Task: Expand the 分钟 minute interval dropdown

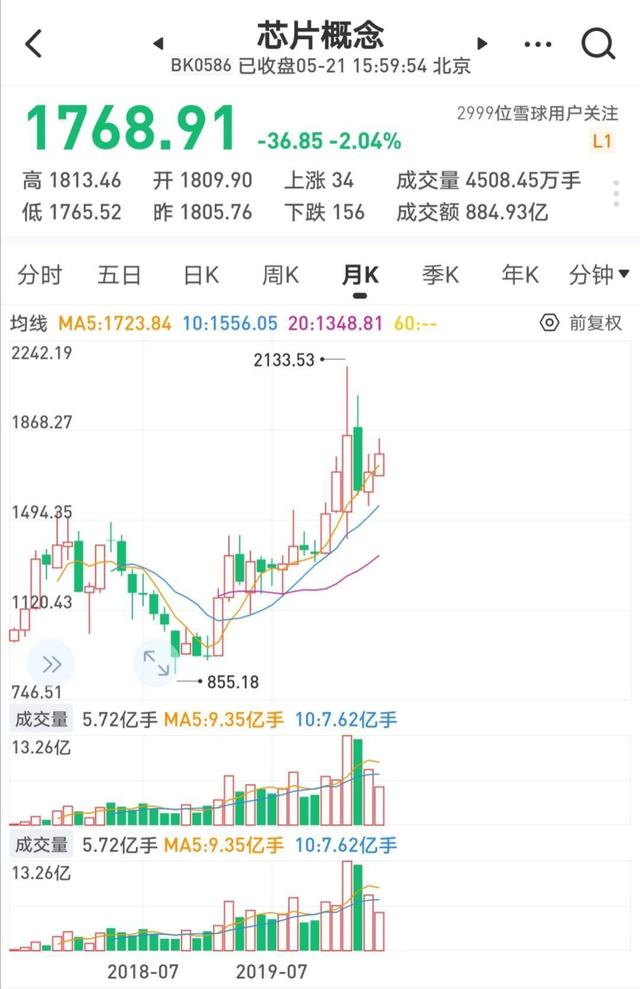Action: 598,275
